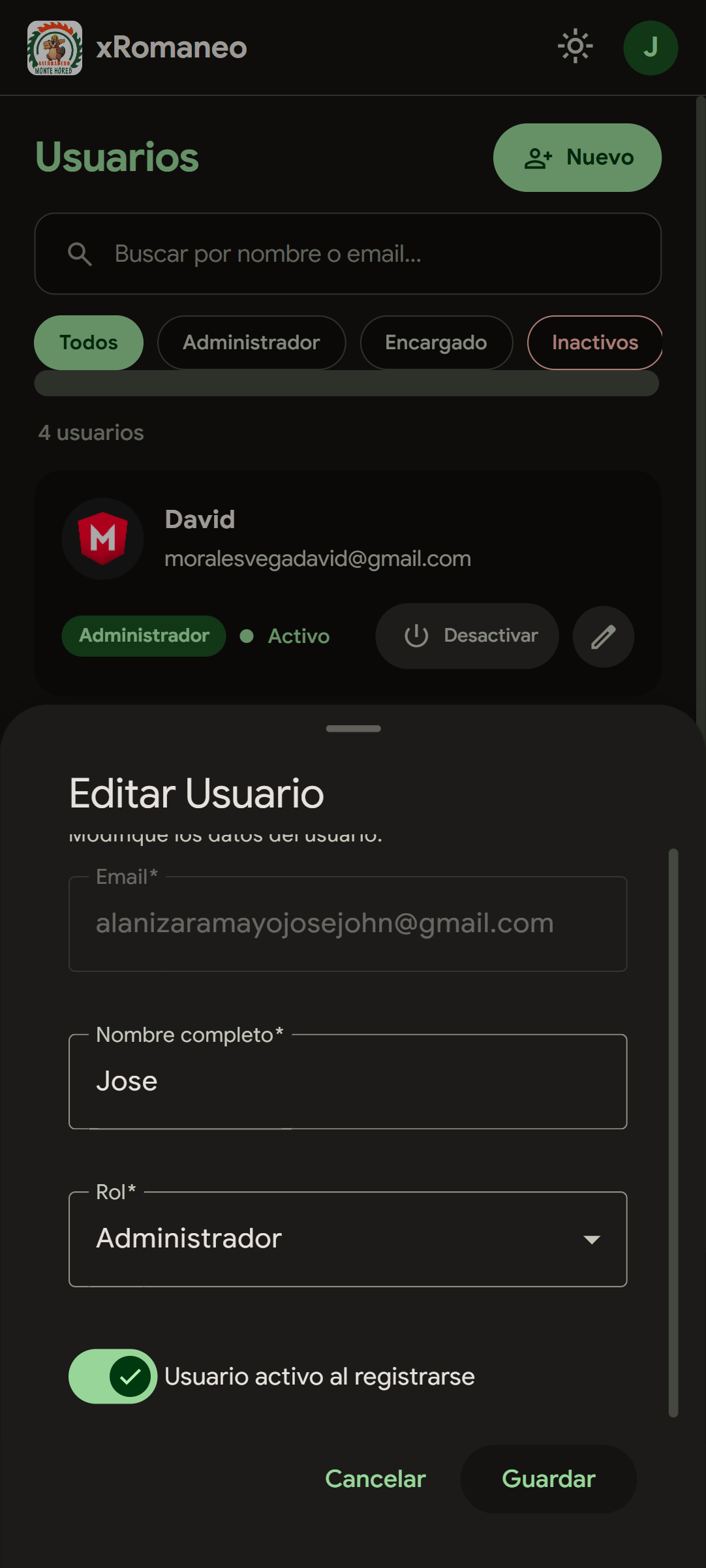Click the Asurradero Monte Horeb logo
This screenshot has height=1568, width=706.
point(55,48)
